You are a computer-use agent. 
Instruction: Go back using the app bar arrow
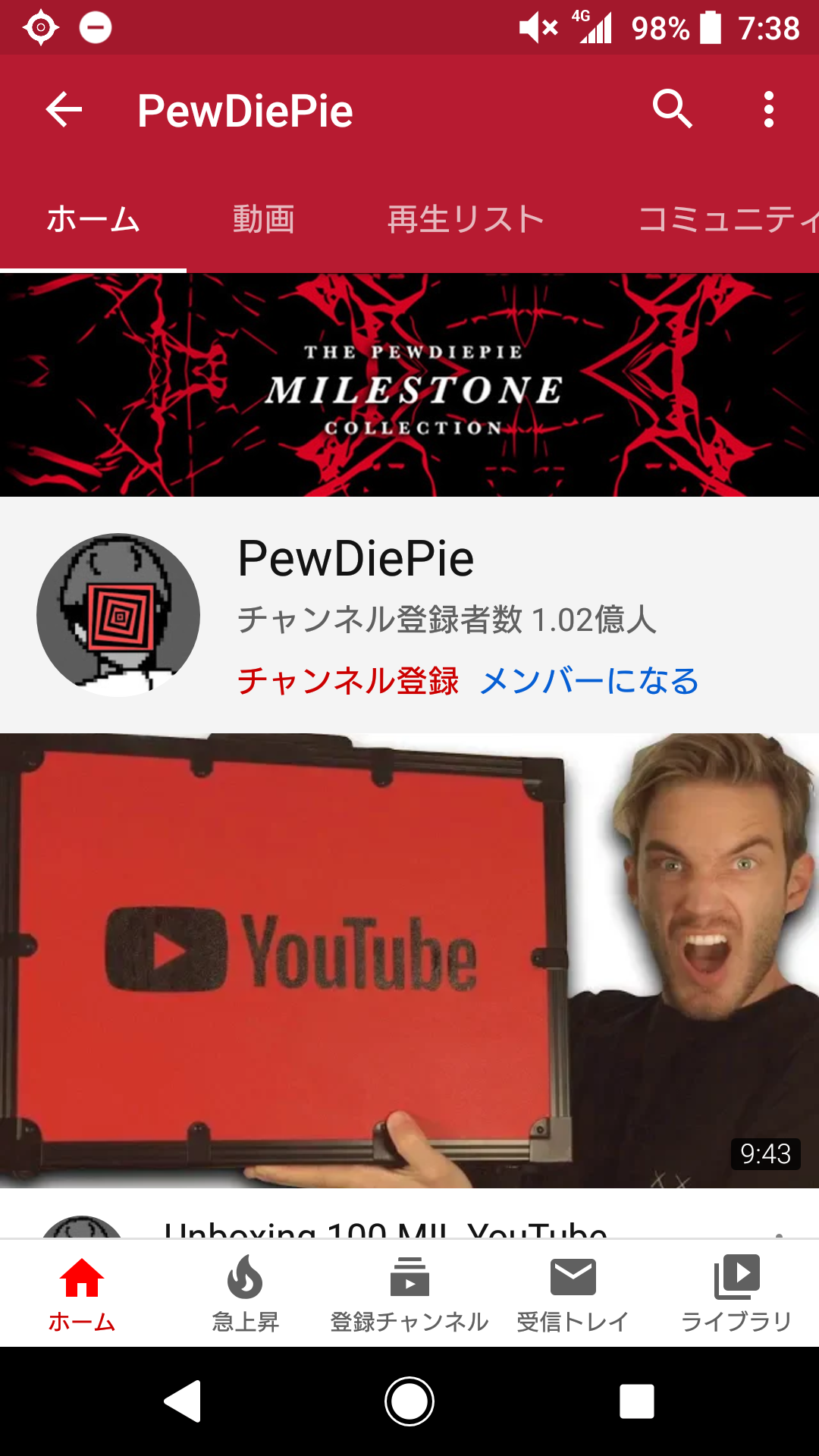pyautogui.click(x=64, y=110)
